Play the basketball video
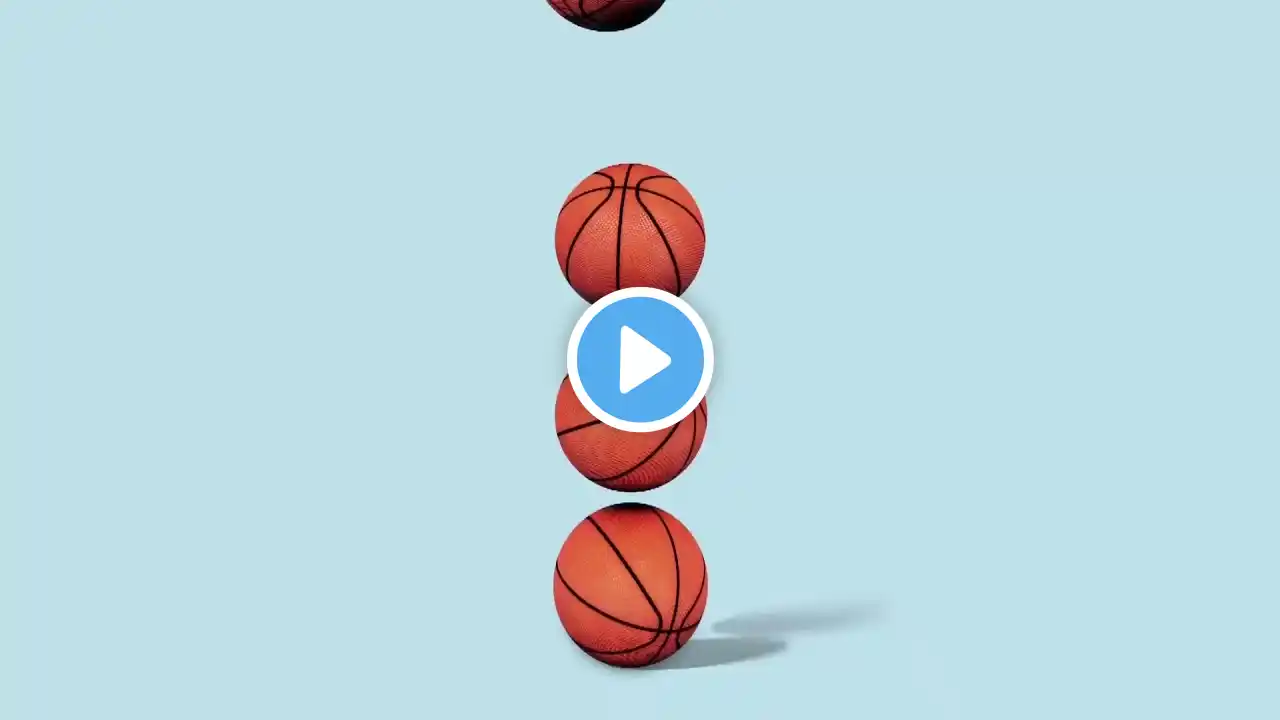The height and width of the screenshot is (720, 1280). pyautogui.click(x=640, y=359)
